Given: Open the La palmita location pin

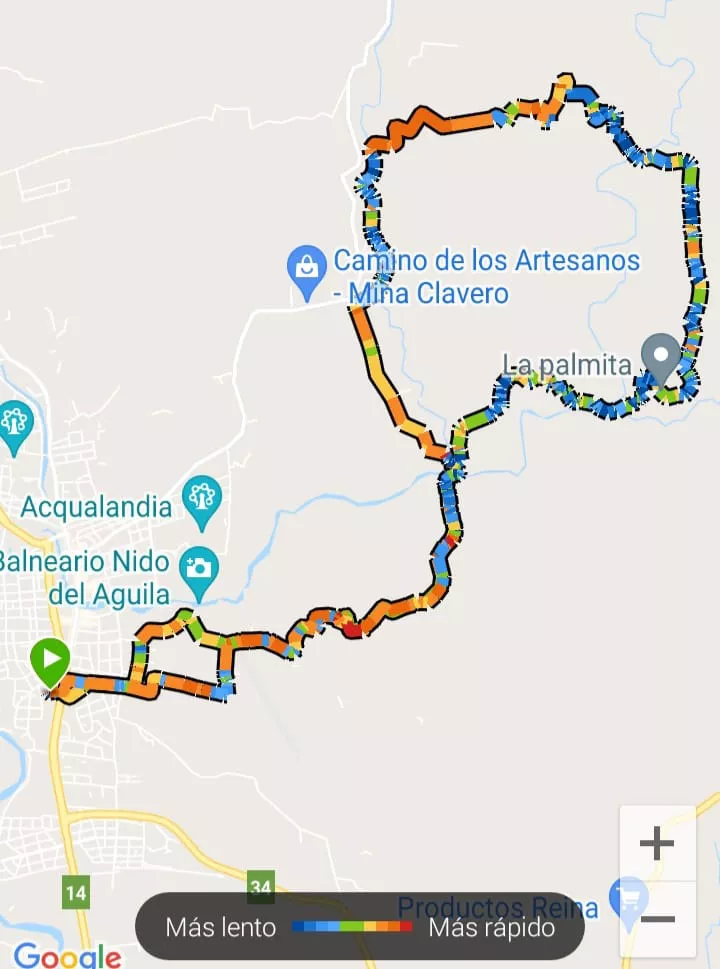Looking at the screenshot, I should pos(660,357).
